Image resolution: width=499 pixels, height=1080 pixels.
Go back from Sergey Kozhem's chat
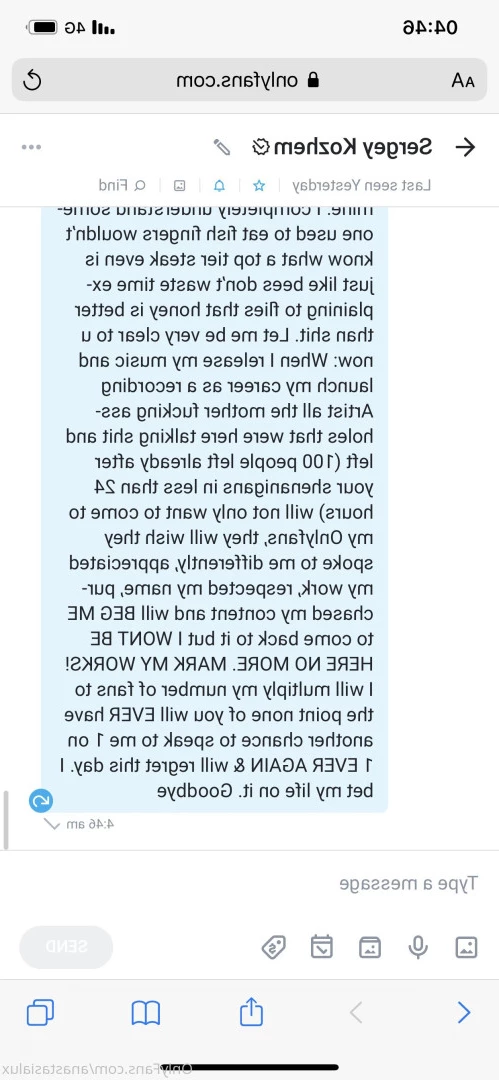[x=466, y=147]
